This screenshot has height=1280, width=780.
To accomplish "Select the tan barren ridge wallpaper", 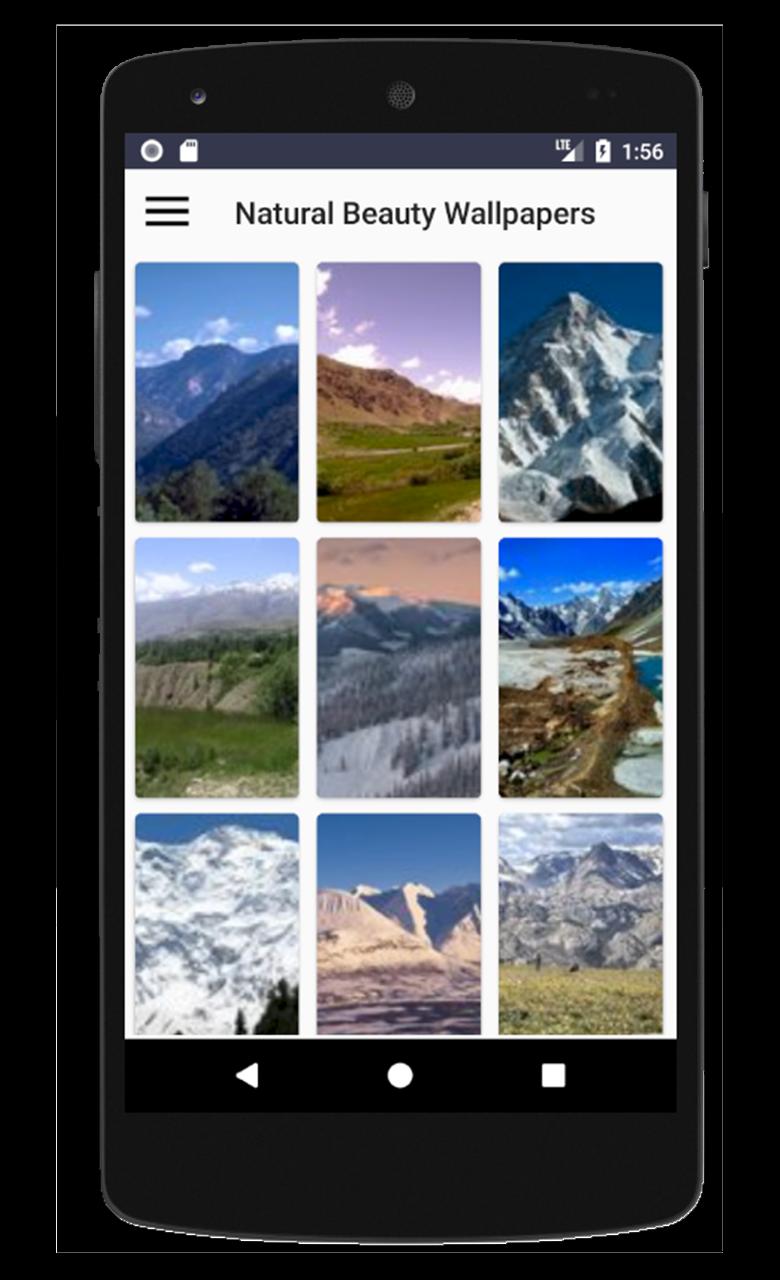I will (x=399, y=924).
